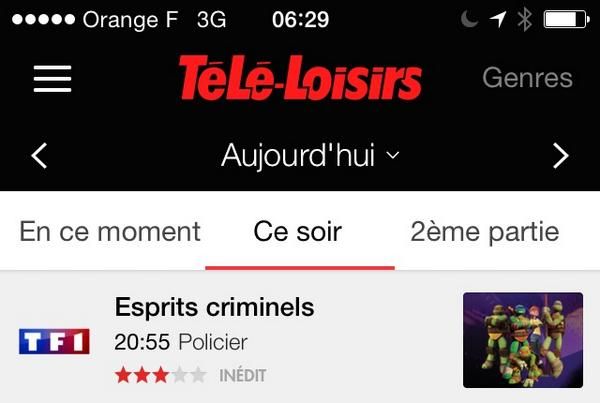Open the Esprits criminels programme listing
The height and width of the screenshot is (403, 600).
(214, 306)
